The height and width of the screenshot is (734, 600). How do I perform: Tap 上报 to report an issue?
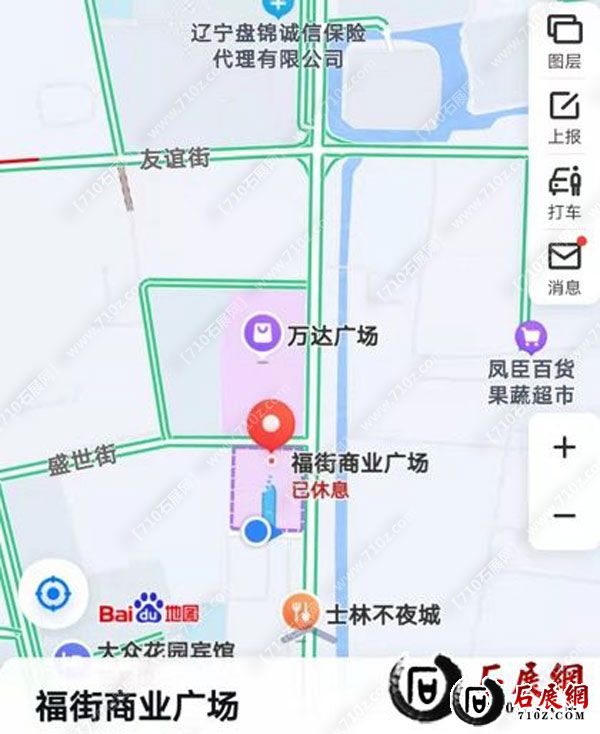564,117
